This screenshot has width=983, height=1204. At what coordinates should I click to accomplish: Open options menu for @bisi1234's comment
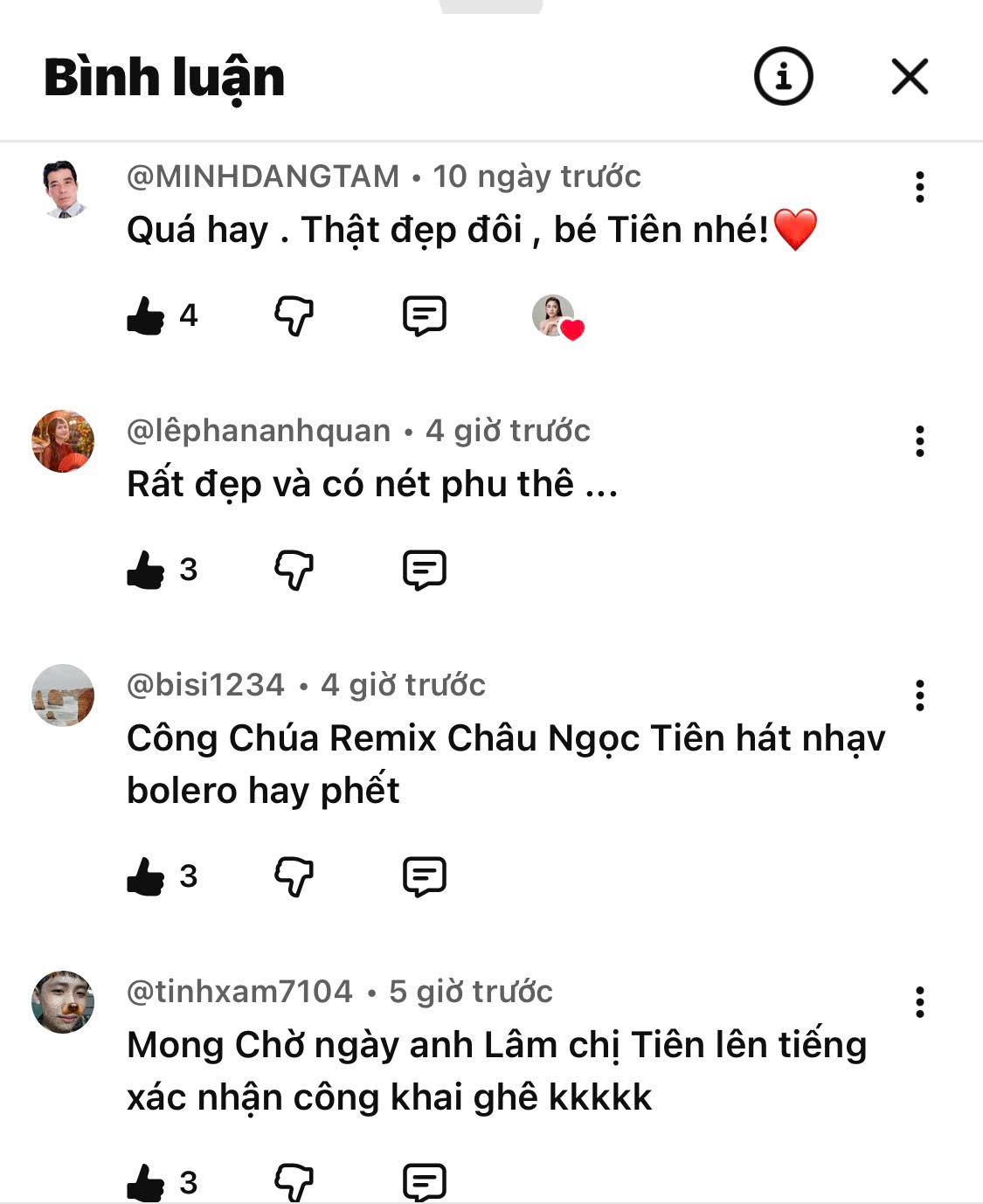[919, 695]
